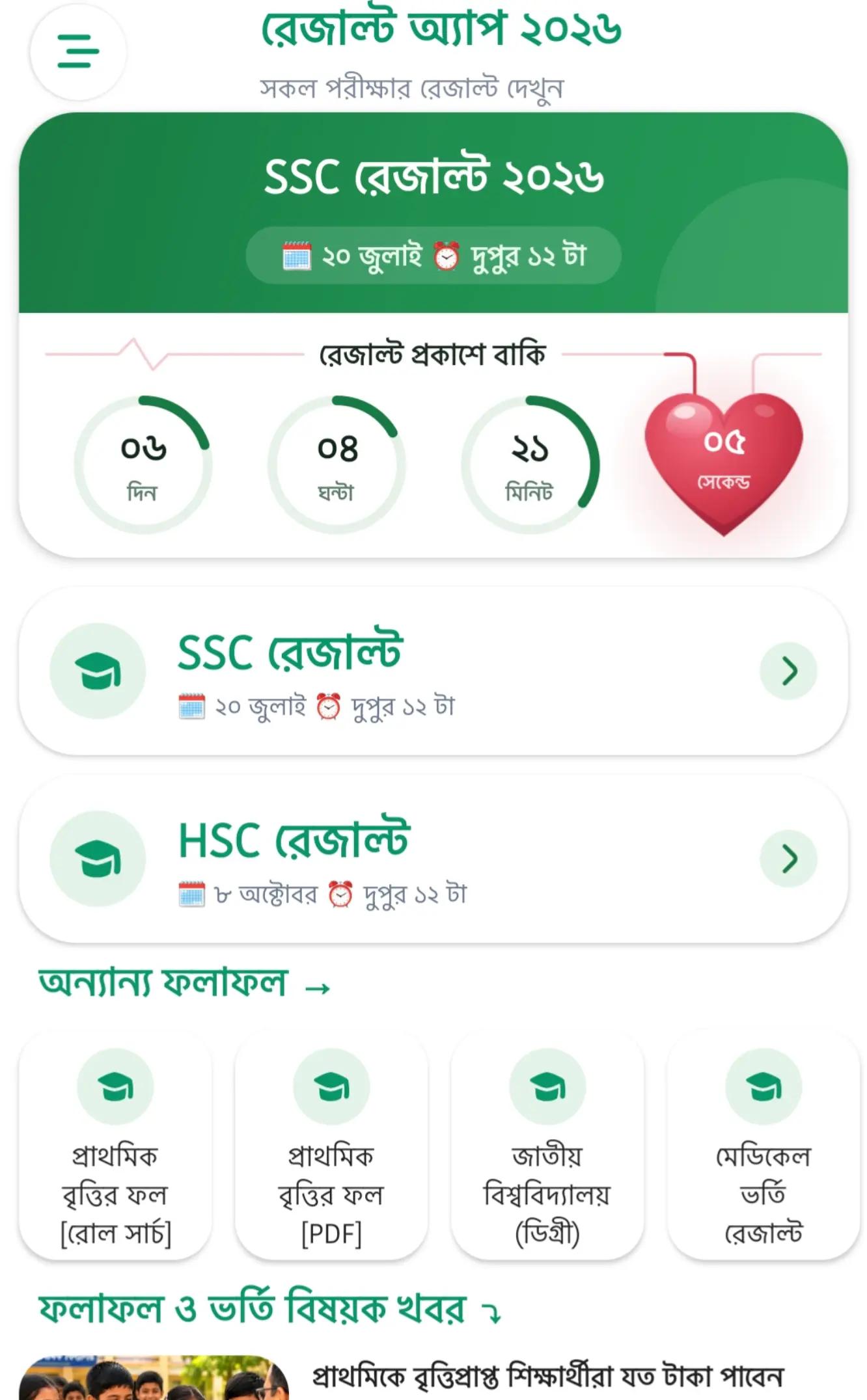Open ফলাফল ও ভর্তি বিষয়ক খবর section
Screen dimensions: 867x1400
pos(269,1308)
